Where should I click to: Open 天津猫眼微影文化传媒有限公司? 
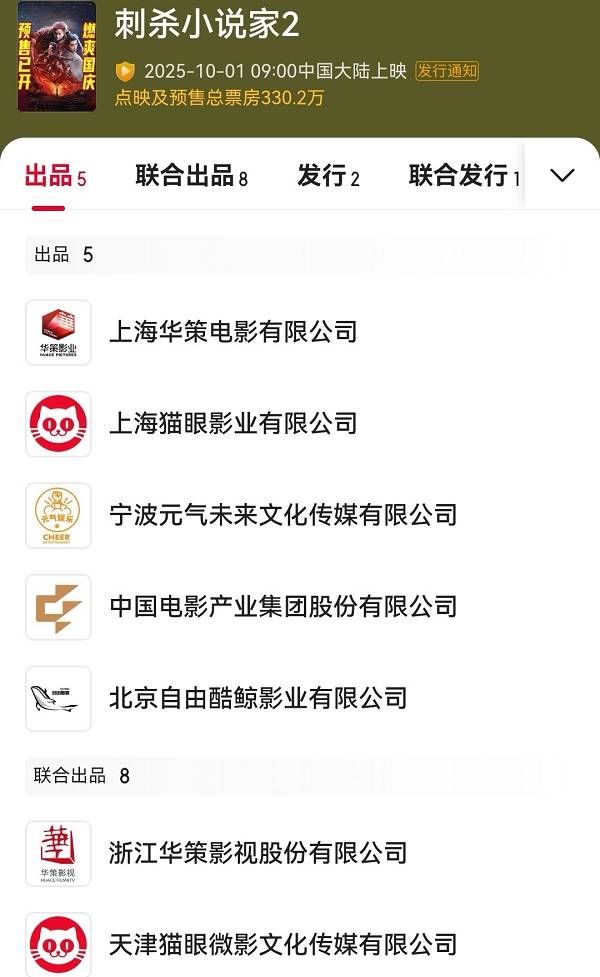click(x=283, y=944)
